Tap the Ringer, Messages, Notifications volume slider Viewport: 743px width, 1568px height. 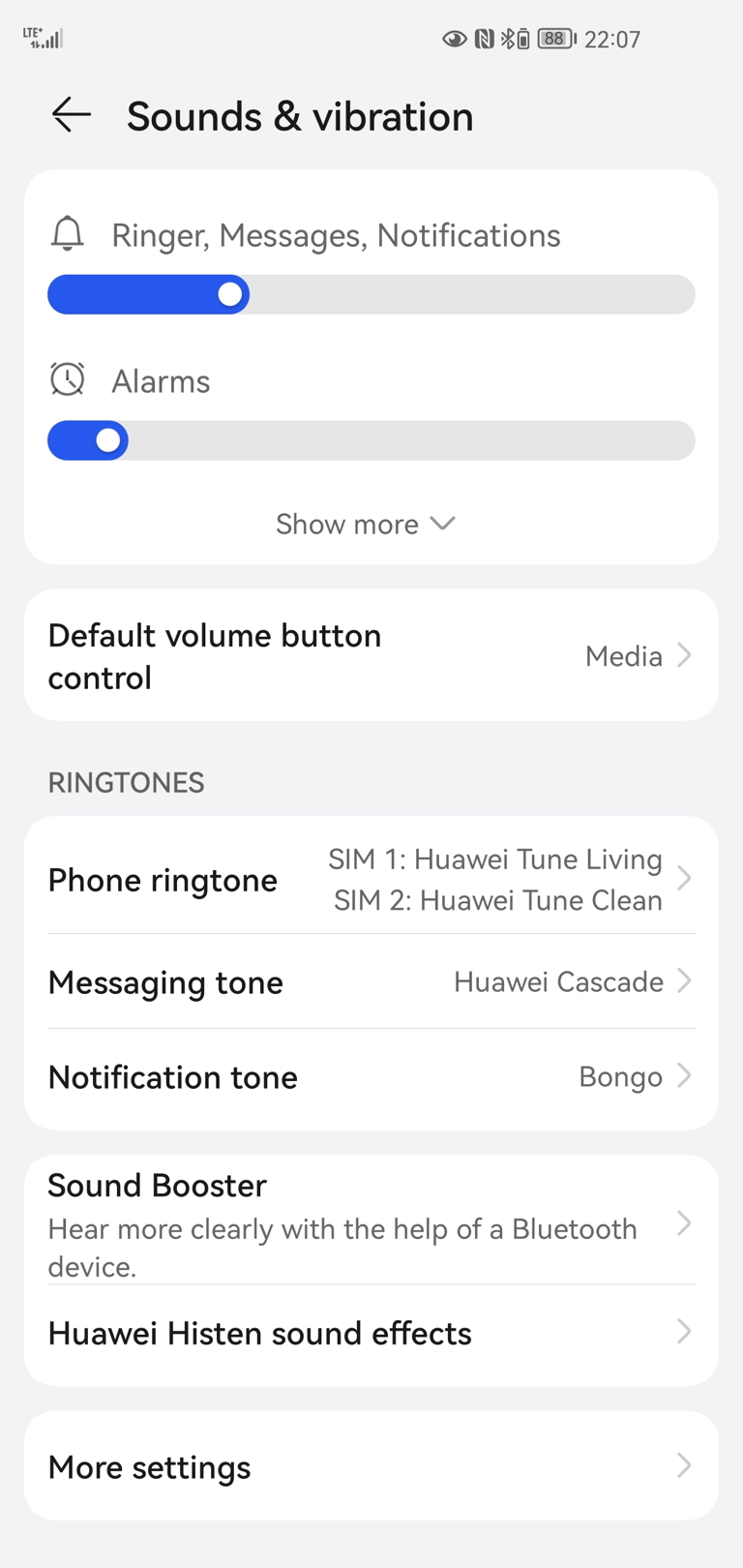point(371,294)
